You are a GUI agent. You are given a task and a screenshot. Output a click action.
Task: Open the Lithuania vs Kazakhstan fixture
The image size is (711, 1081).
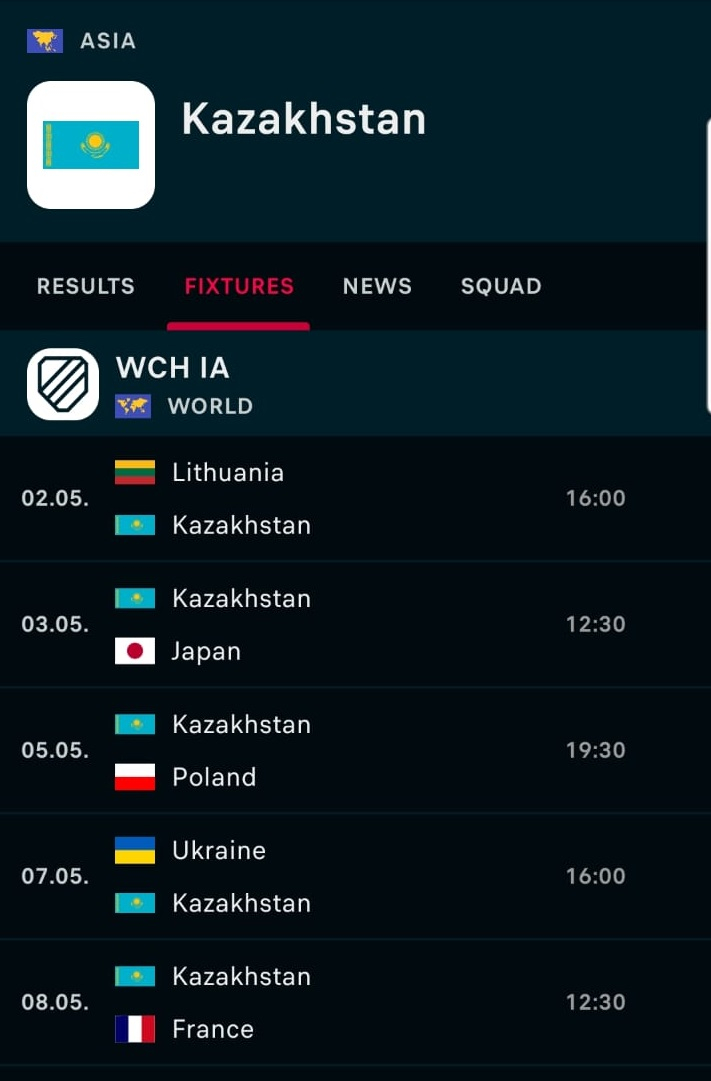pos(355,498)
